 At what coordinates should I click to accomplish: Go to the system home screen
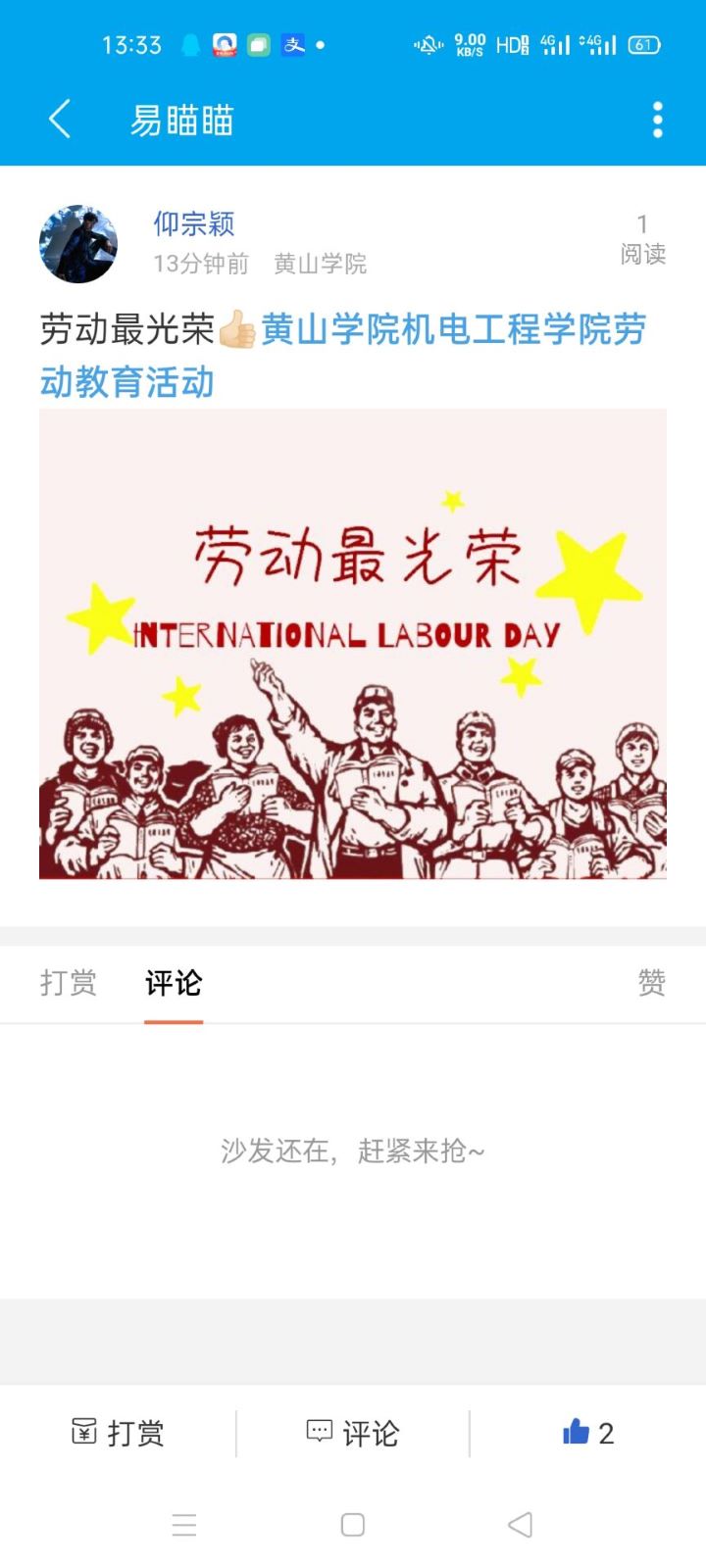tap(353, 1524)
